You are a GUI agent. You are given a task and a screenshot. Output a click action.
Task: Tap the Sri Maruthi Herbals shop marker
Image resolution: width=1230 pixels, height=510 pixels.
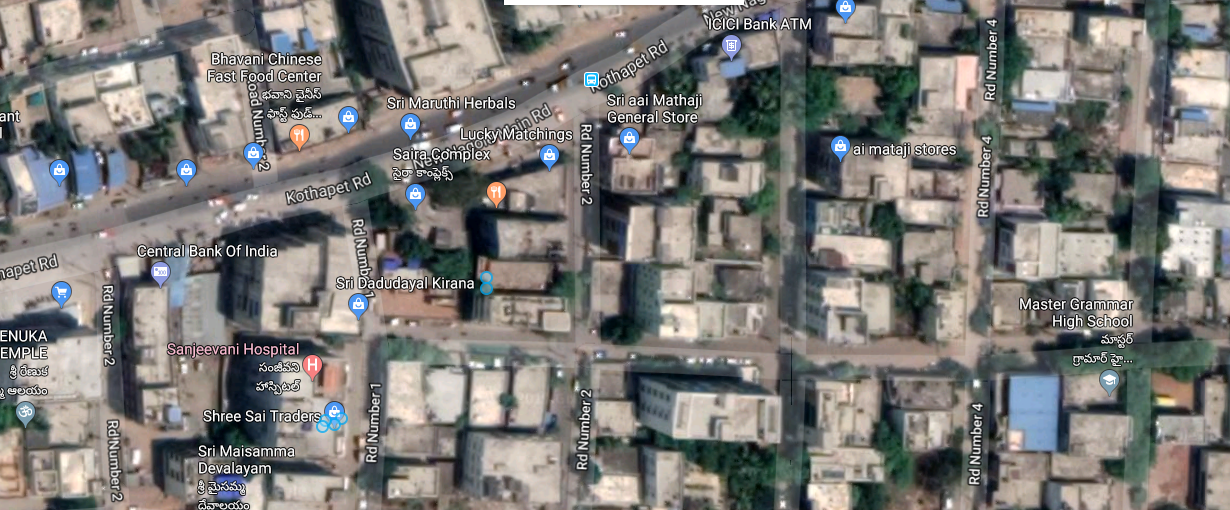pos(409,125)
